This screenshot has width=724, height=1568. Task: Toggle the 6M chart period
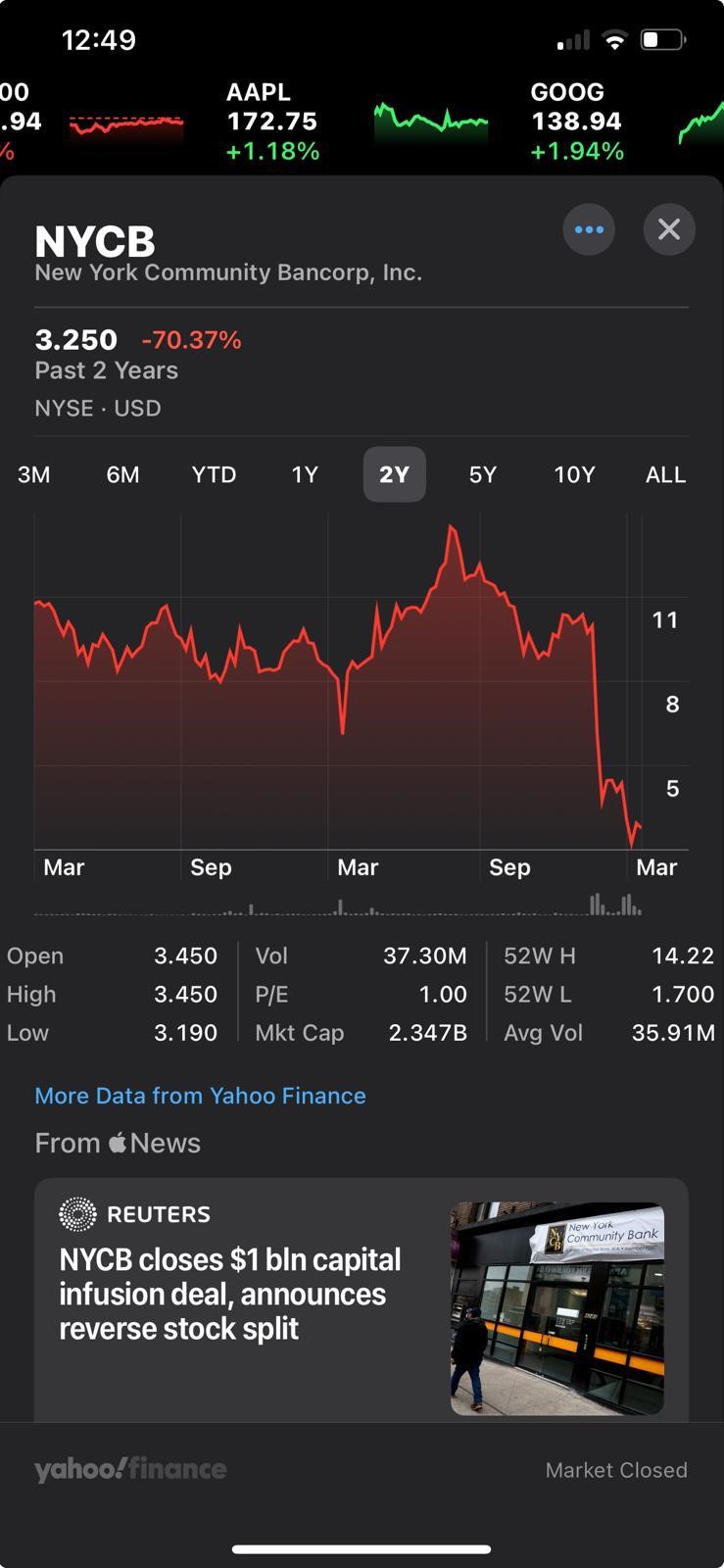(122, 474)
